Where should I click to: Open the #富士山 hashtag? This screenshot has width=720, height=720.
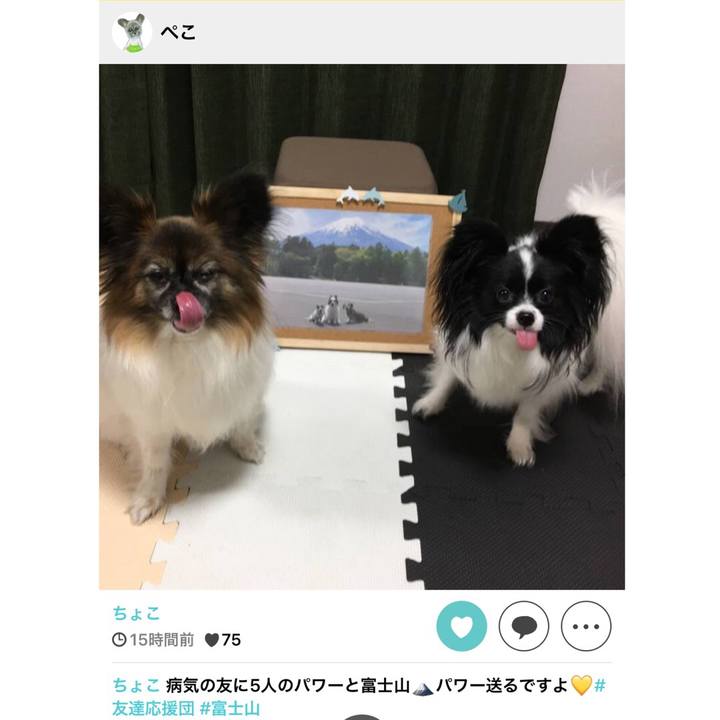coord(230,708)
